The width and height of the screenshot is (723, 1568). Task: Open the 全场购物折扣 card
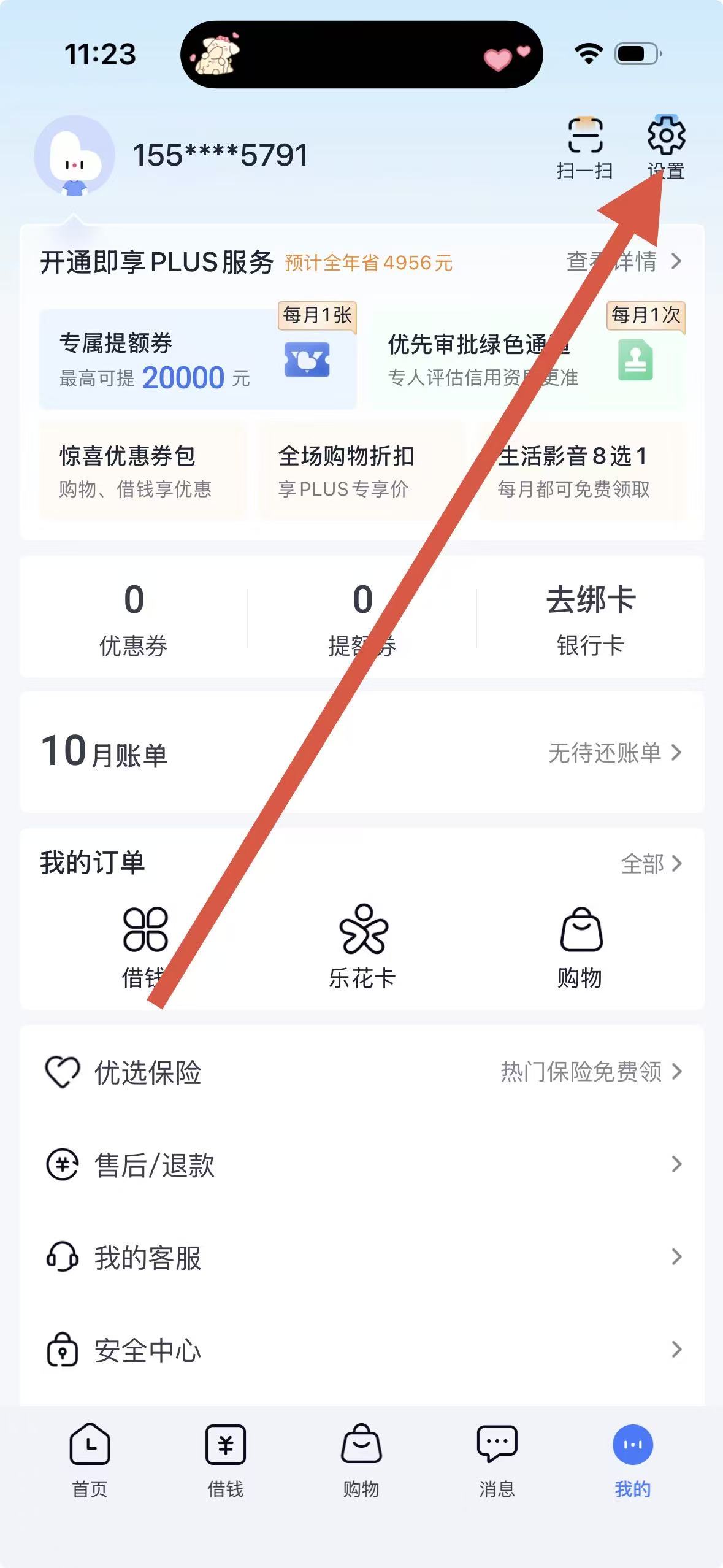pyautogui.click(x=362, y=471)
